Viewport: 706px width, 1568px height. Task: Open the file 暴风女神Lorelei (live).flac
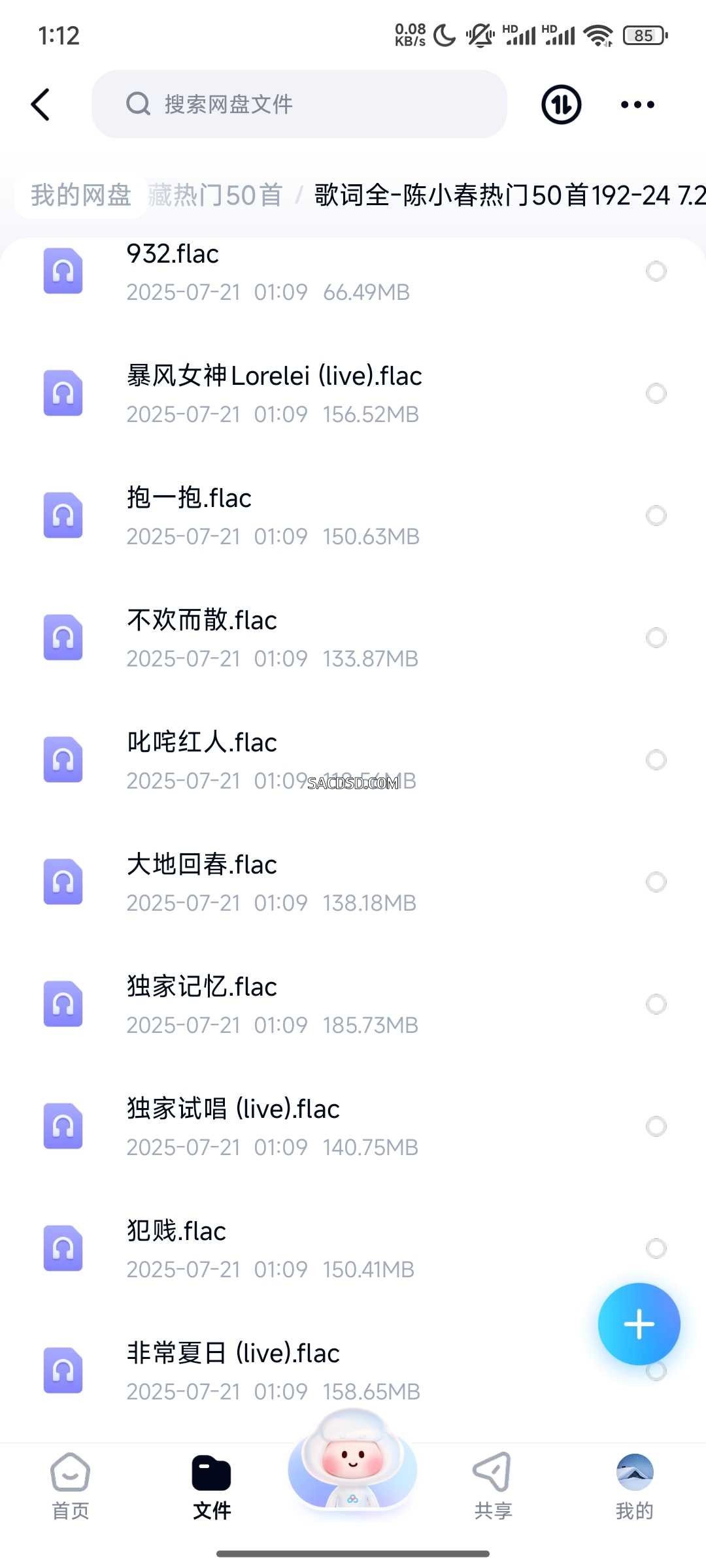[353, 394]
